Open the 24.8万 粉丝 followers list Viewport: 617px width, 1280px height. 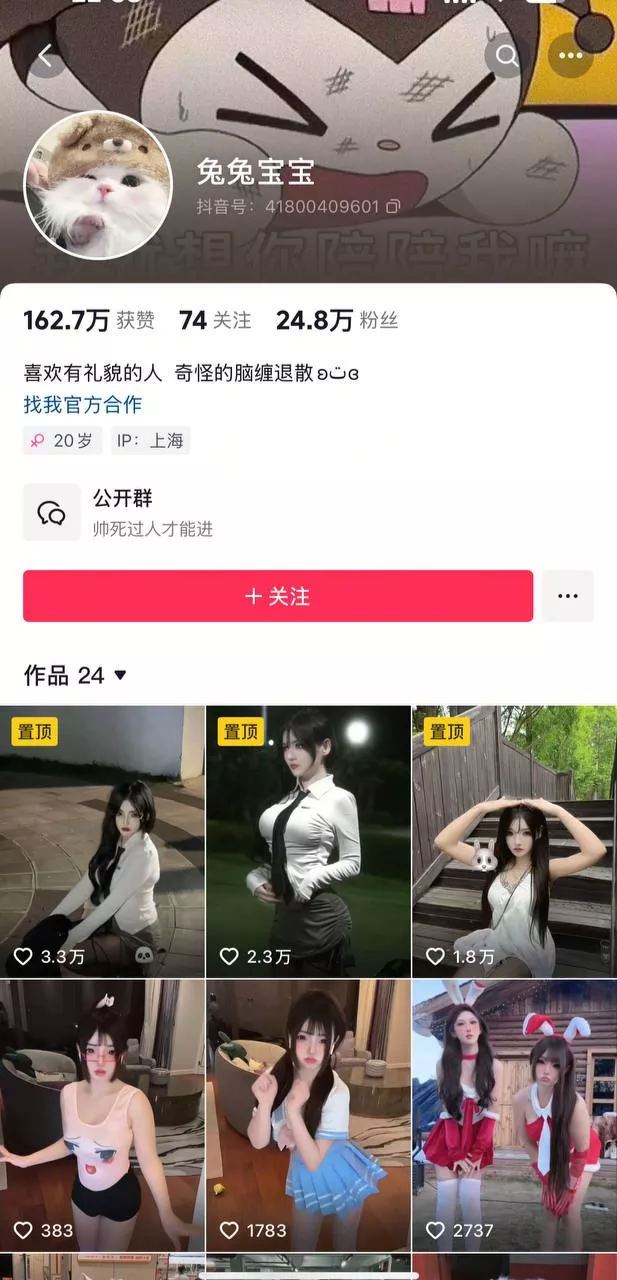[337, 320]
